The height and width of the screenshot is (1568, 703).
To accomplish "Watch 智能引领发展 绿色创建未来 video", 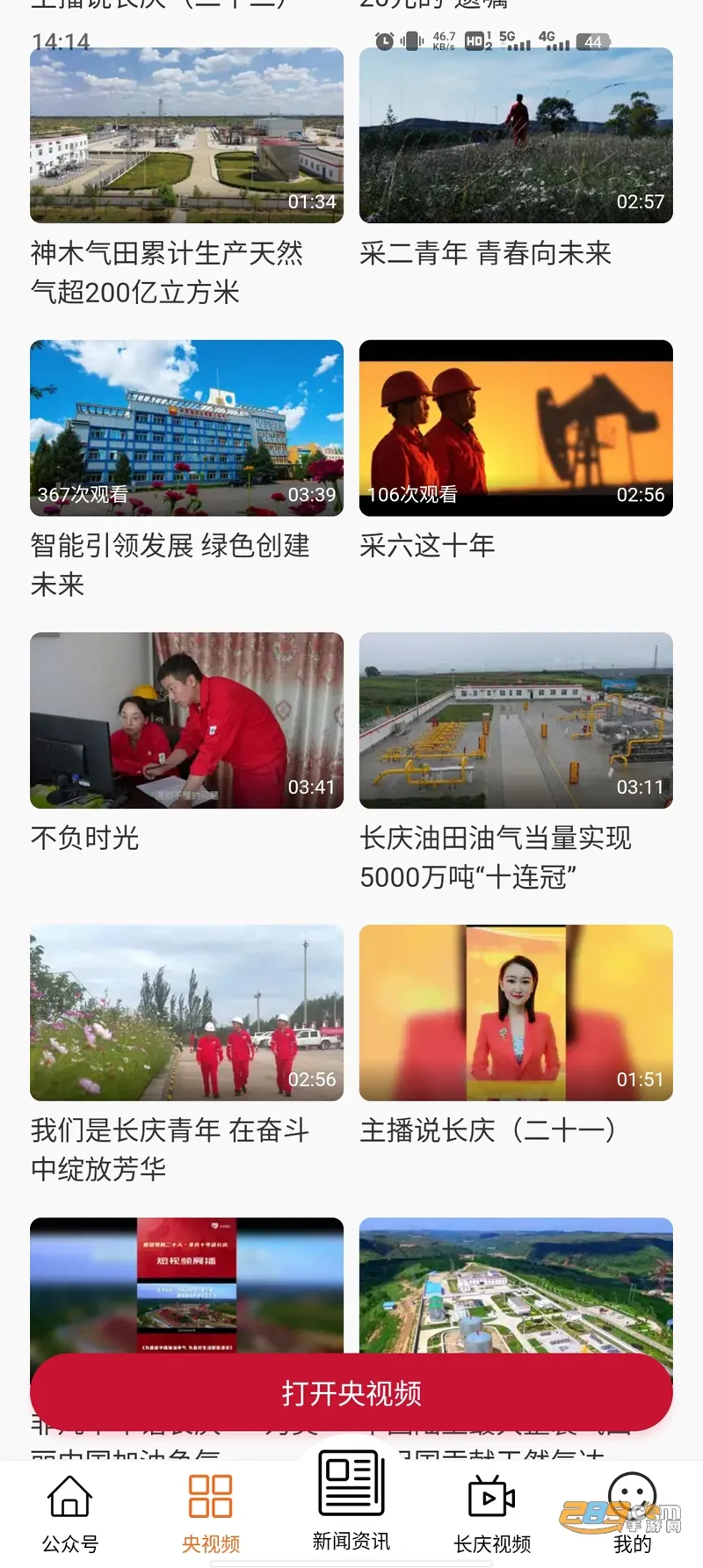I will [186, 428].
